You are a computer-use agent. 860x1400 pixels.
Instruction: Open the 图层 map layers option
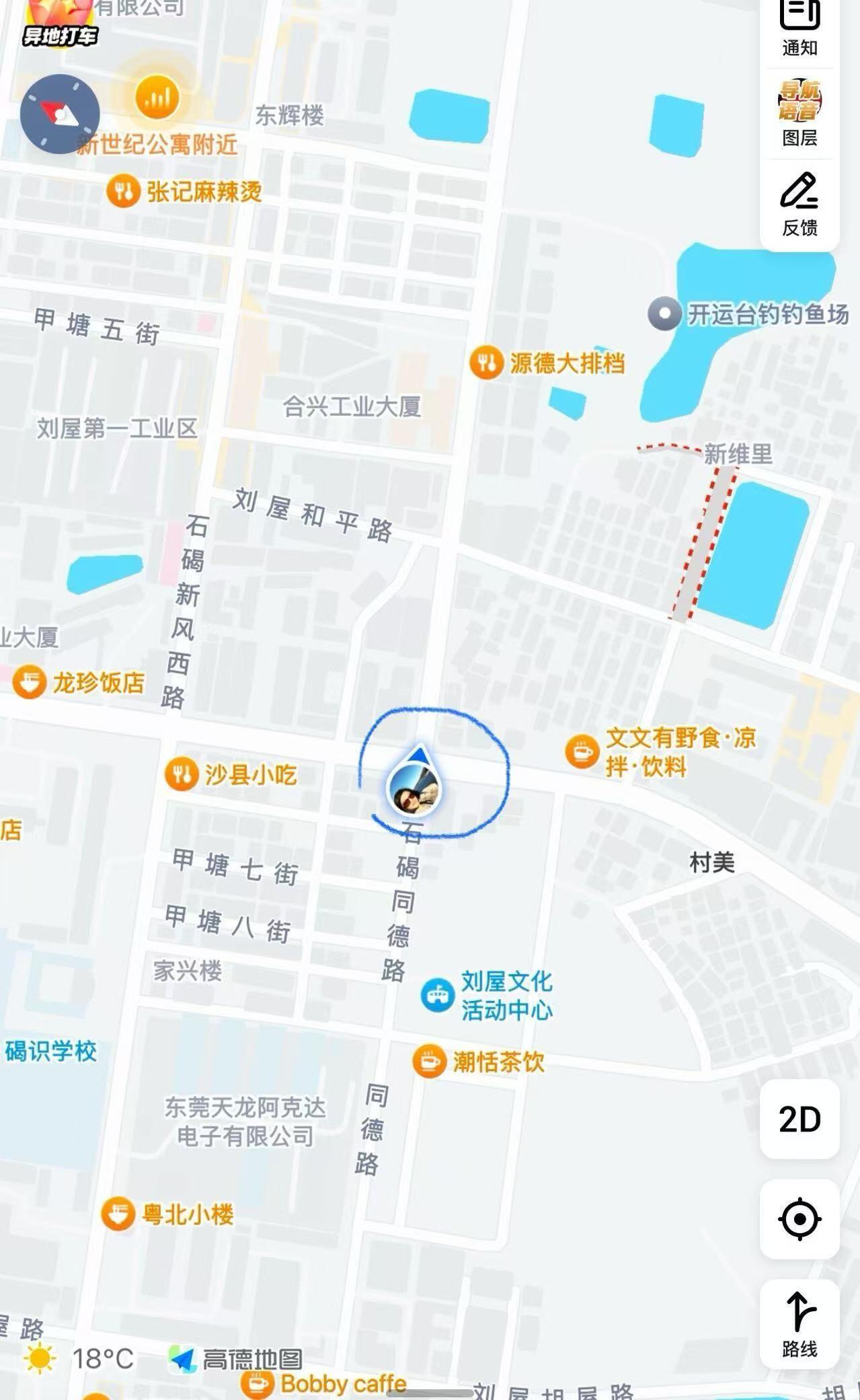pyautogui.click(x=799, y=114)
